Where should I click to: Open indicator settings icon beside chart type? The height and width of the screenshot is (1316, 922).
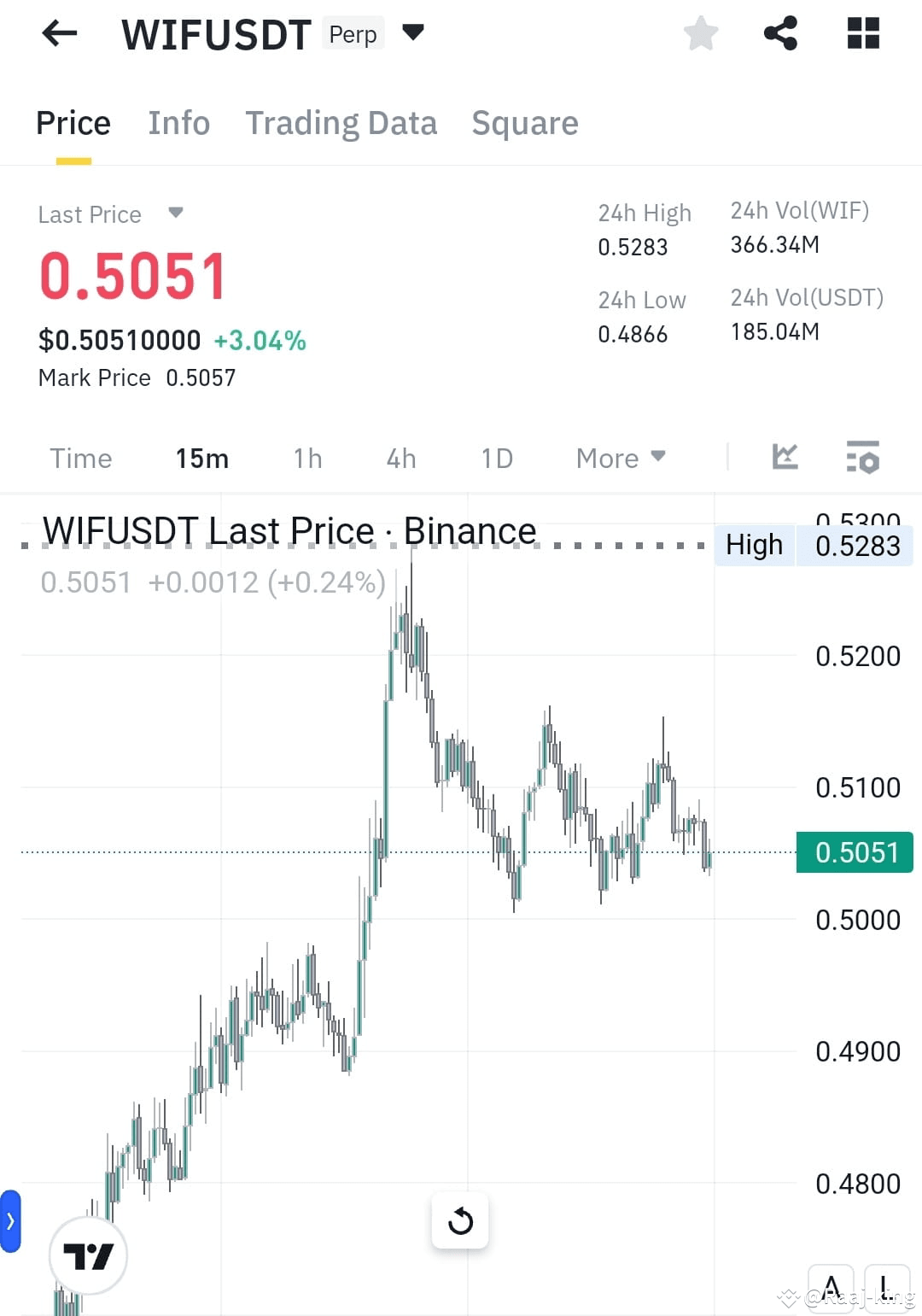863,458
